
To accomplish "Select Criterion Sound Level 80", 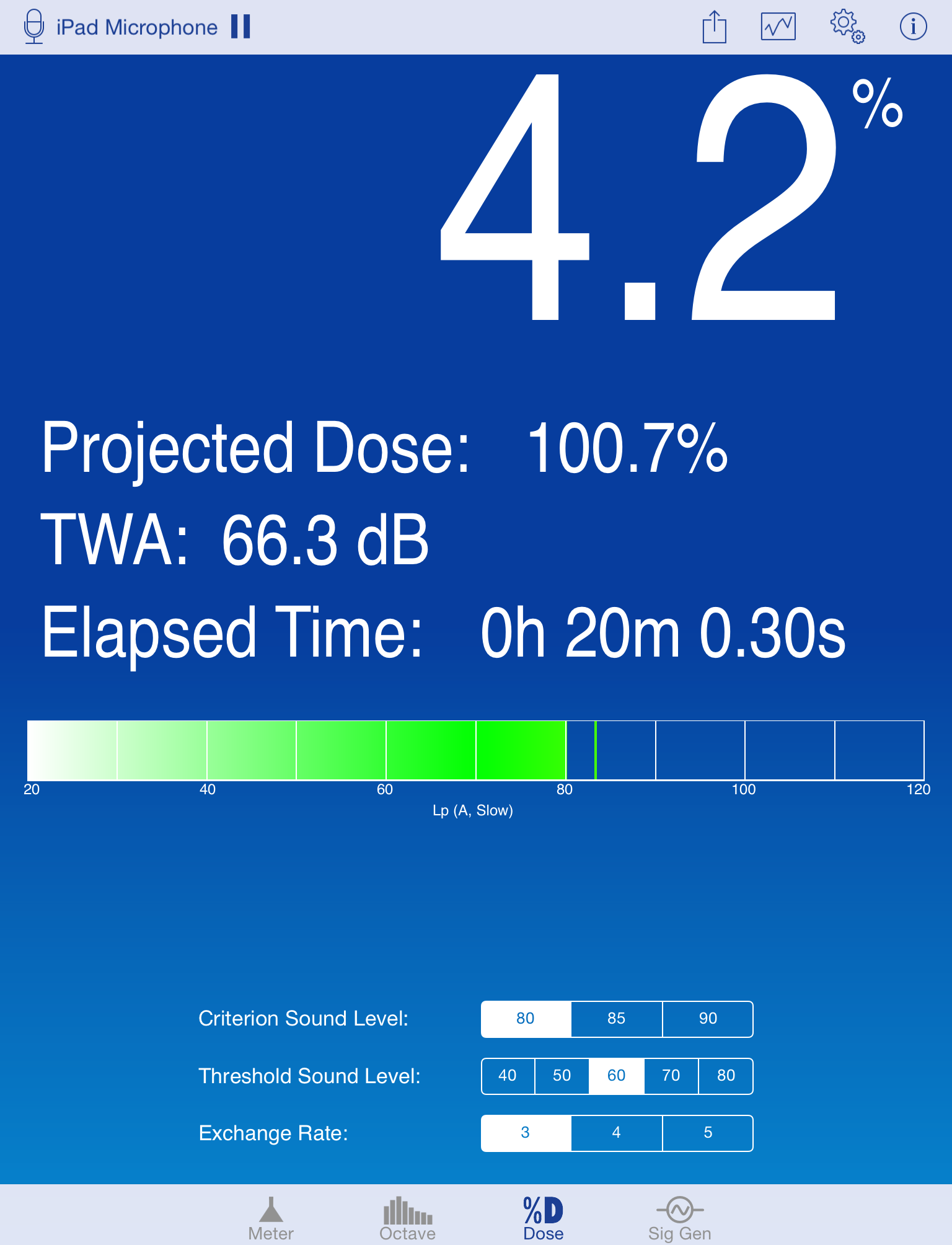I will pos(526,1019).
